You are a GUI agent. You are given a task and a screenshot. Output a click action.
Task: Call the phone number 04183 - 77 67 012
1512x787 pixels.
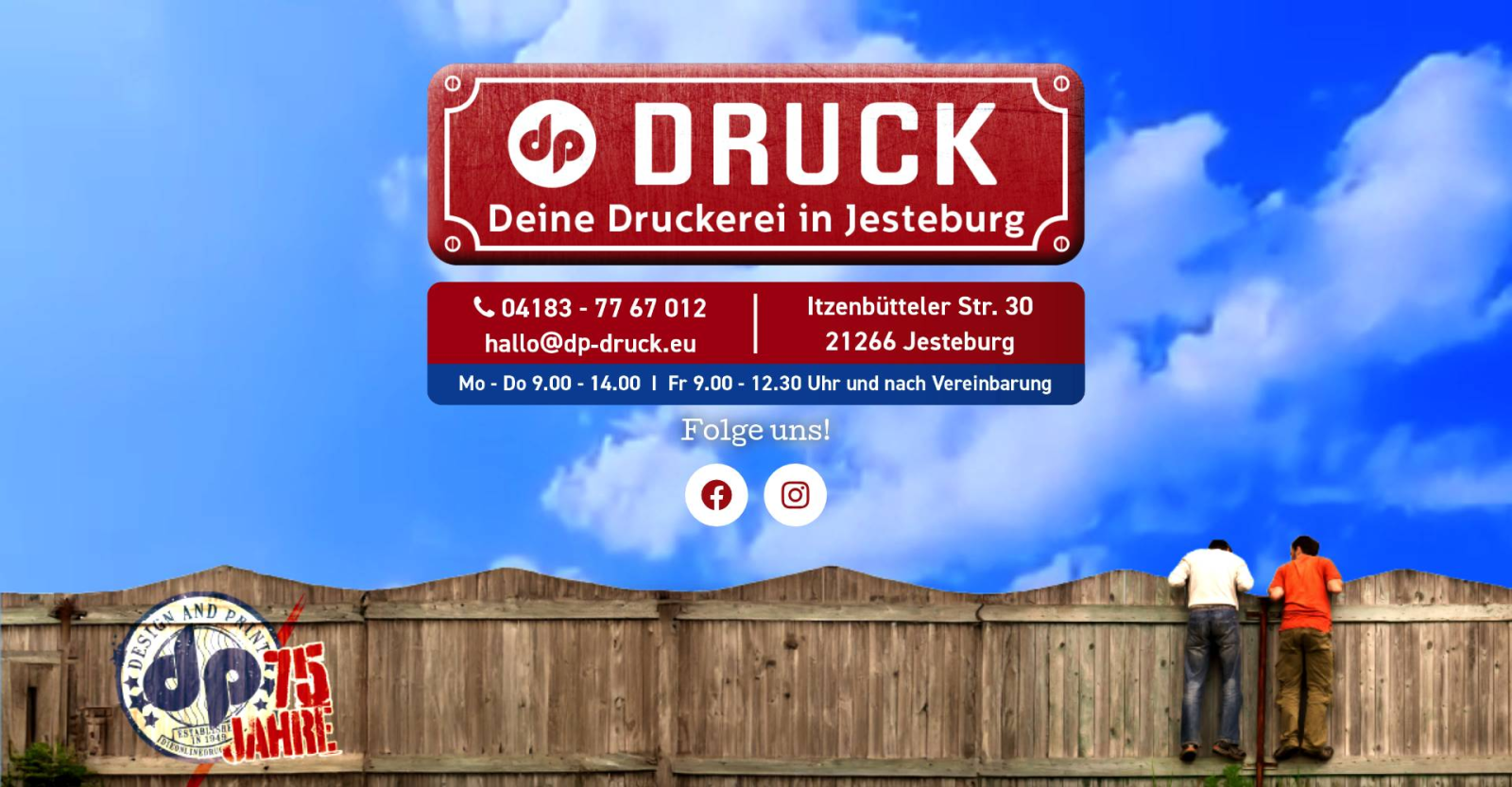pos(602,308)
